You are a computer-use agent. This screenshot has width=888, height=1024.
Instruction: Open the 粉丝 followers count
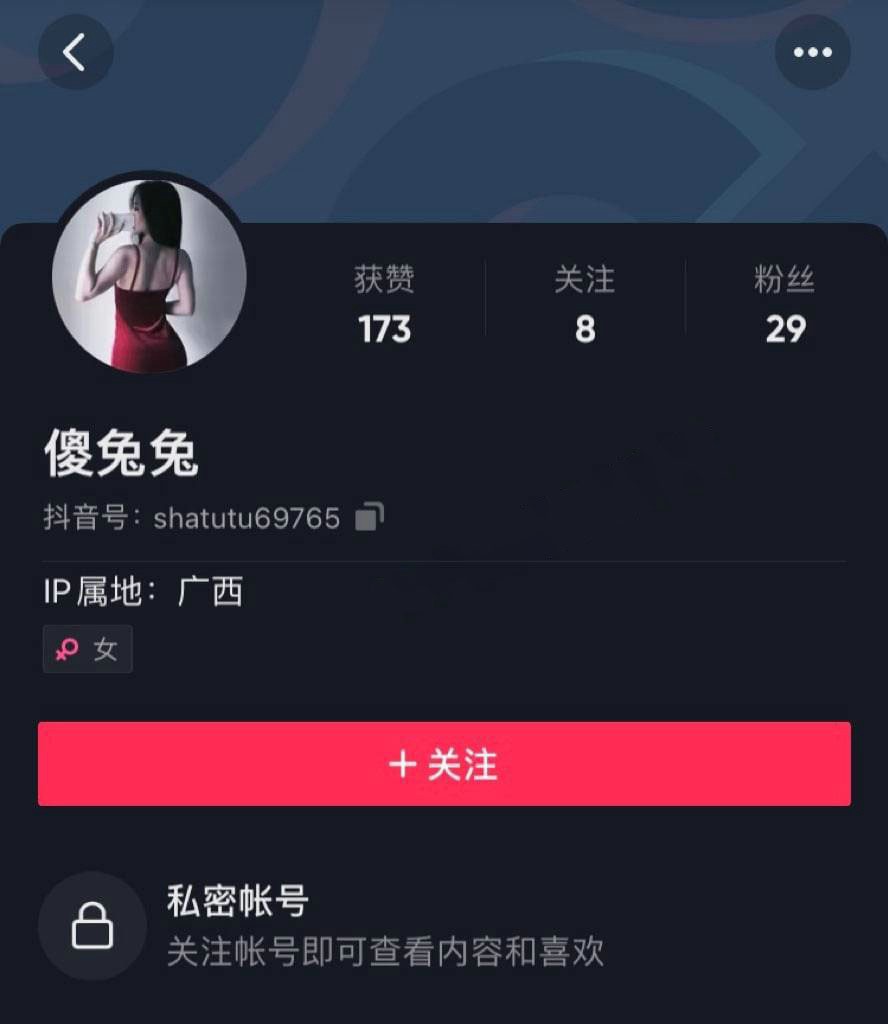point(785,305)
